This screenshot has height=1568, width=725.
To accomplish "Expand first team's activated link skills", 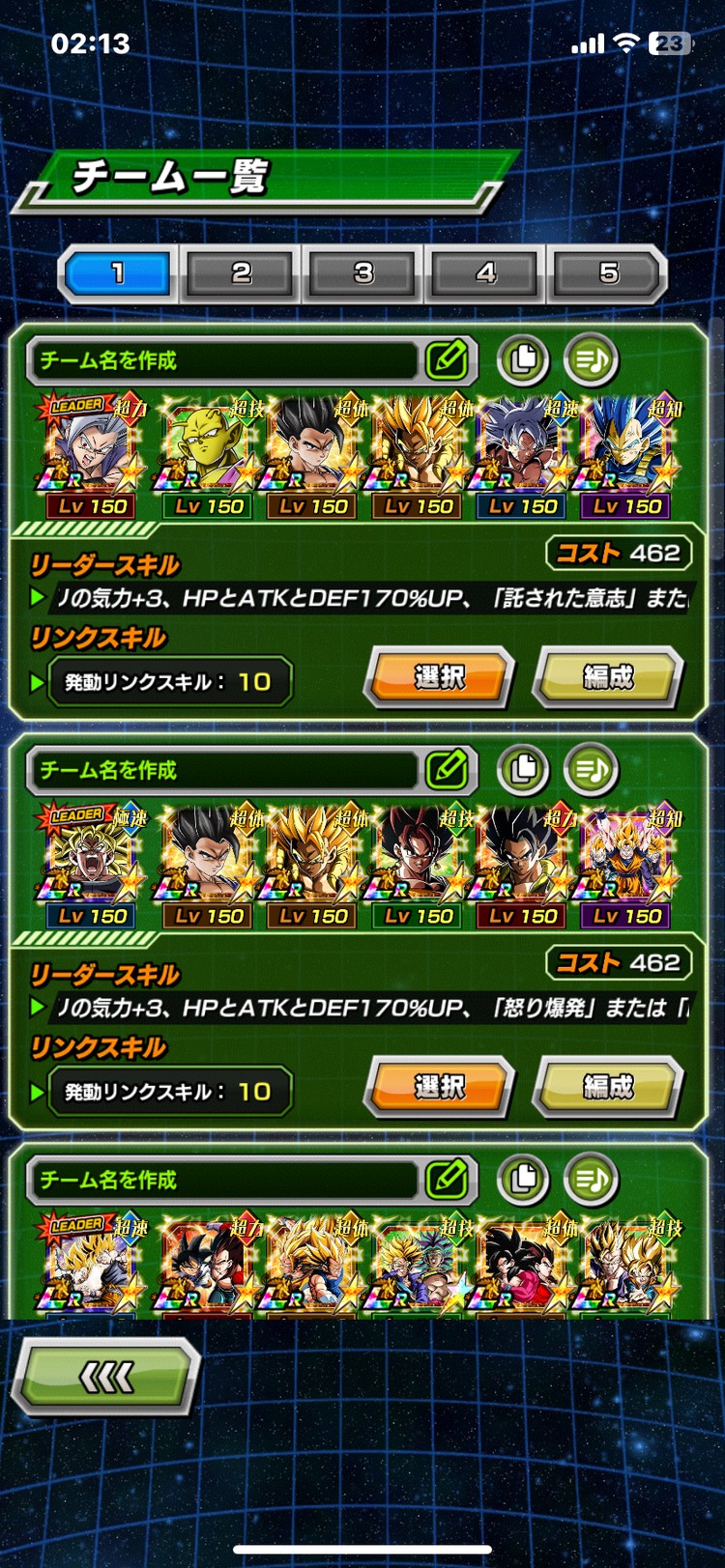I will point(169,682).
